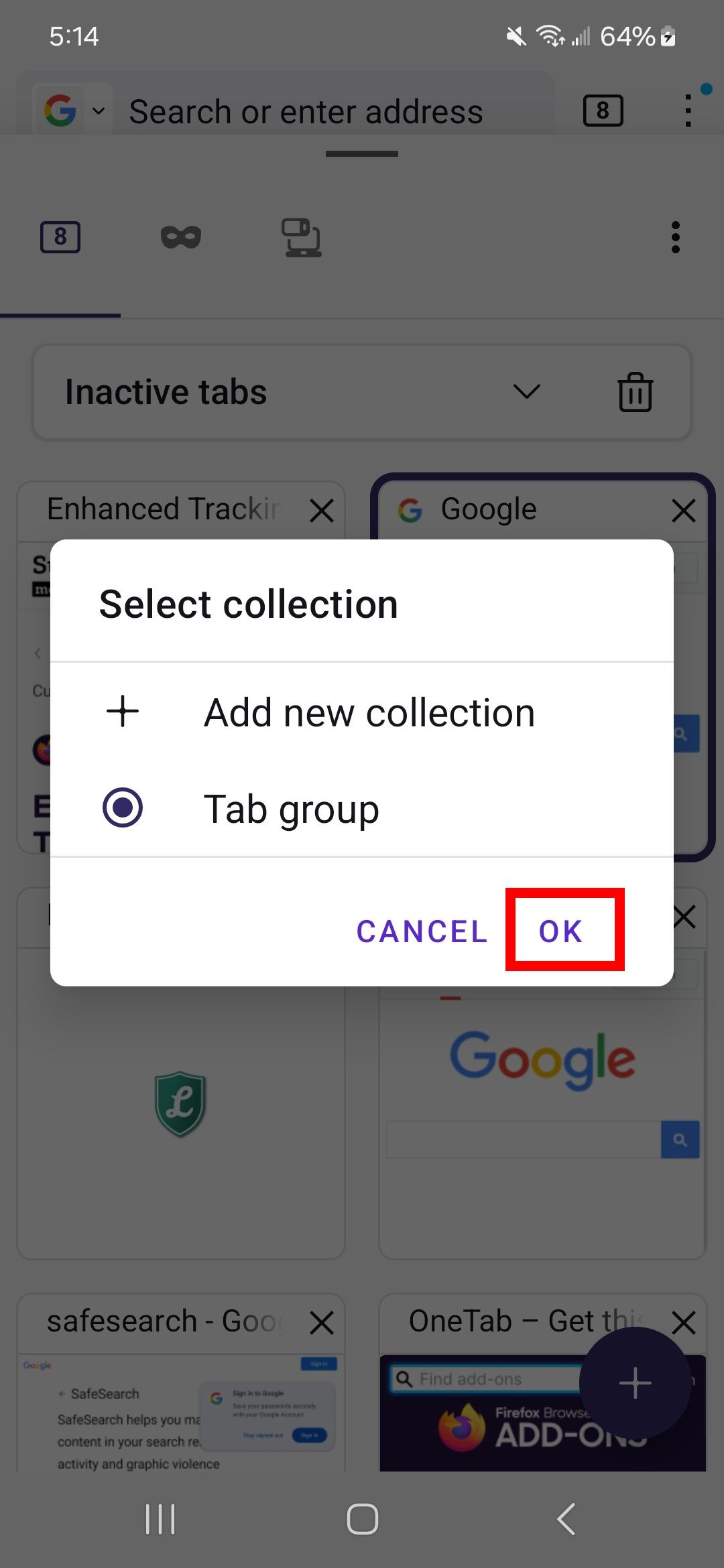Expand the three-dot menu in the address bar
Image resolution: width=724 pixels, height=1568 pixels.
click(688, 111)
